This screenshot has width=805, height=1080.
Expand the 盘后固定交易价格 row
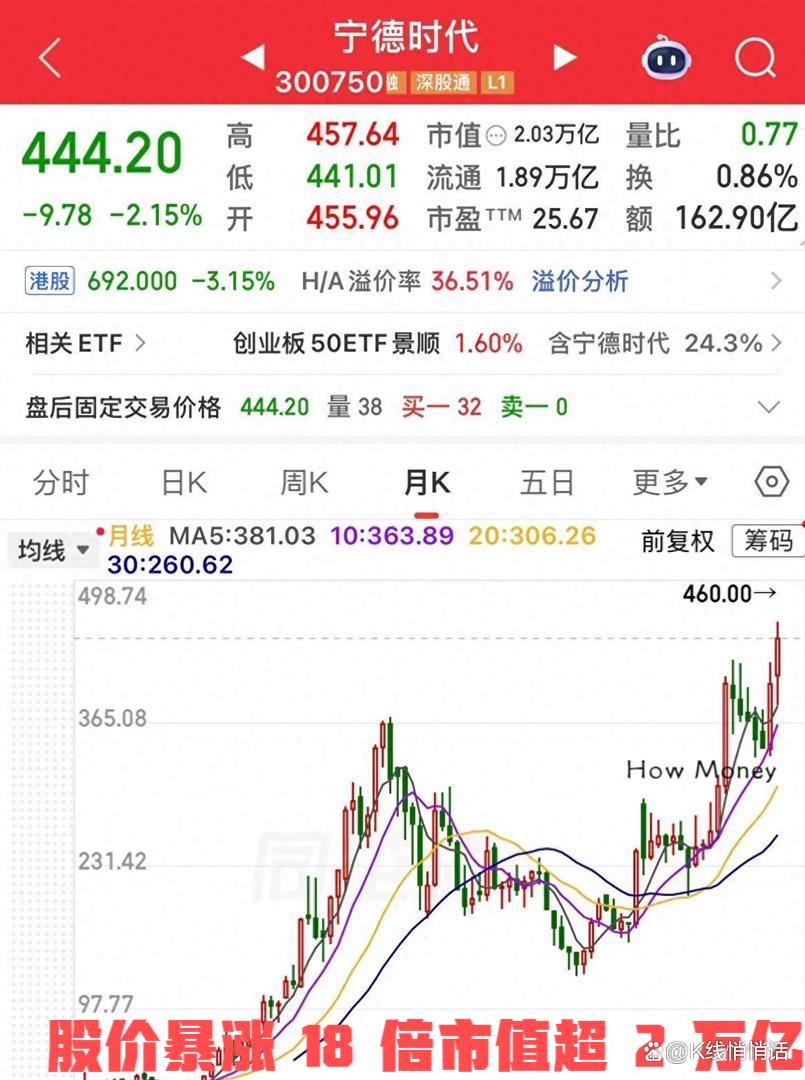pos(769,407)
